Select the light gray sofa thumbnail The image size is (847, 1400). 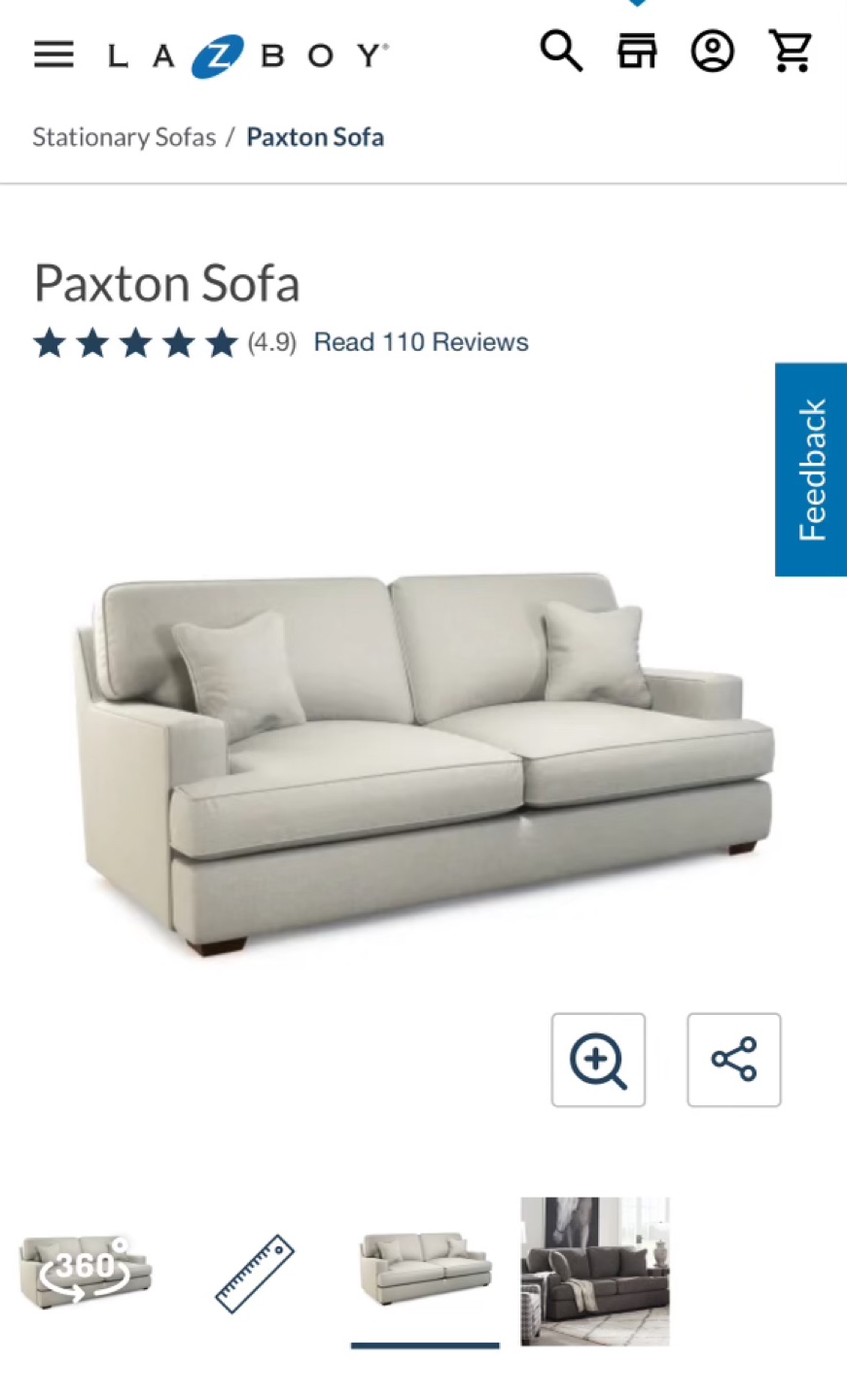pos(425,1270)
